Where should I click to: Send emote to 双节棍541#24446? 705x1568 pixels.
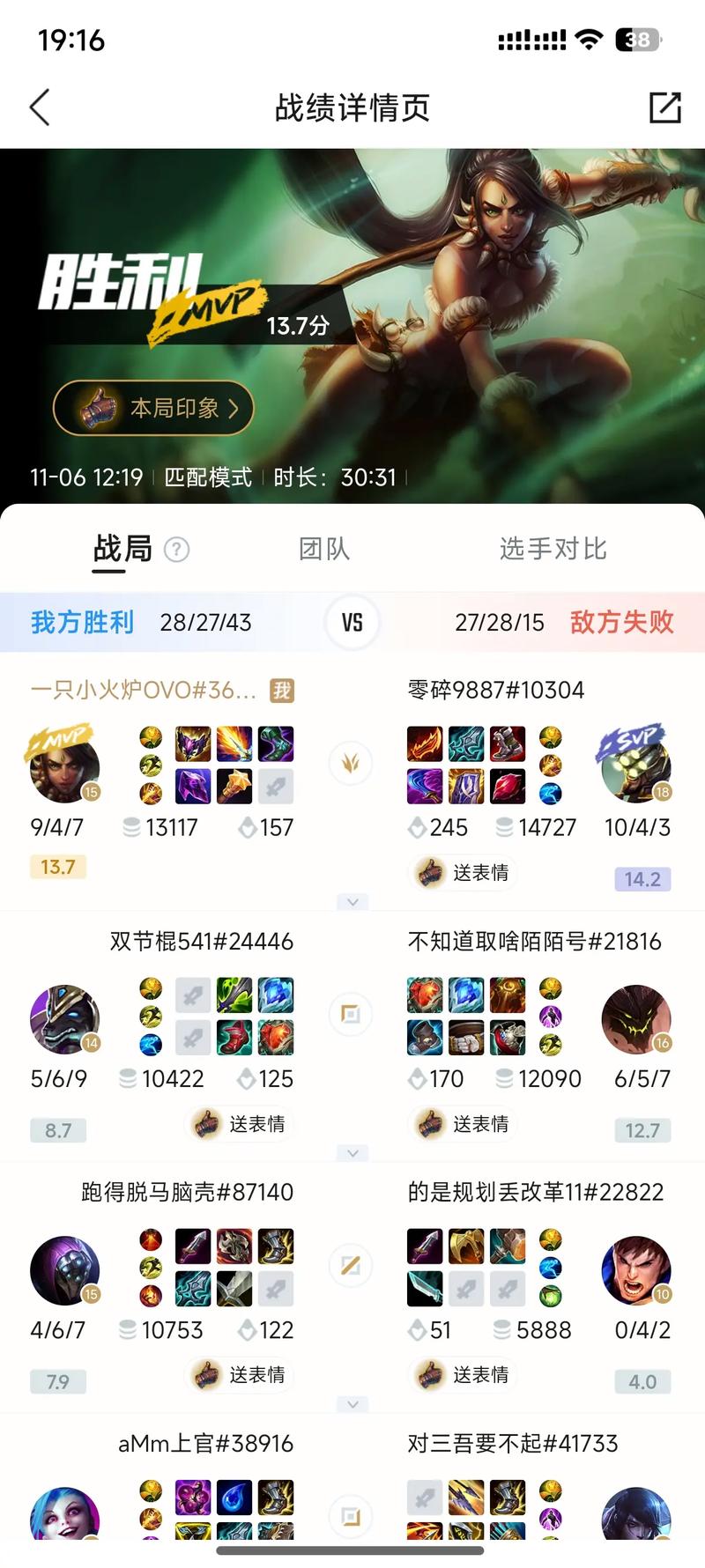(x=239, y=1124)
